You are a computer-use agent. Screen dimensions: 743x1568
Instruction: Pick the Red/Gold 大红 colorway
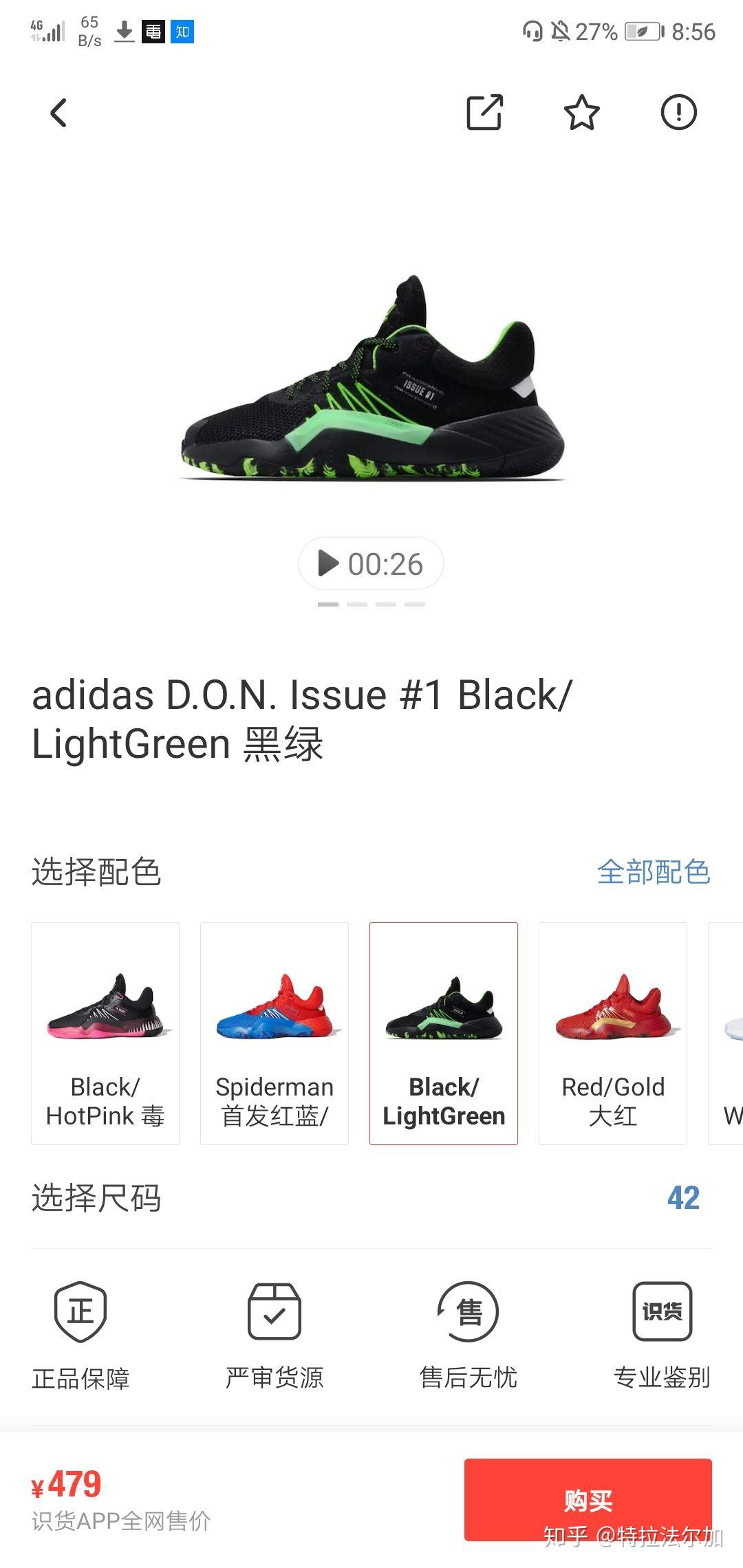coord(613,1033)
